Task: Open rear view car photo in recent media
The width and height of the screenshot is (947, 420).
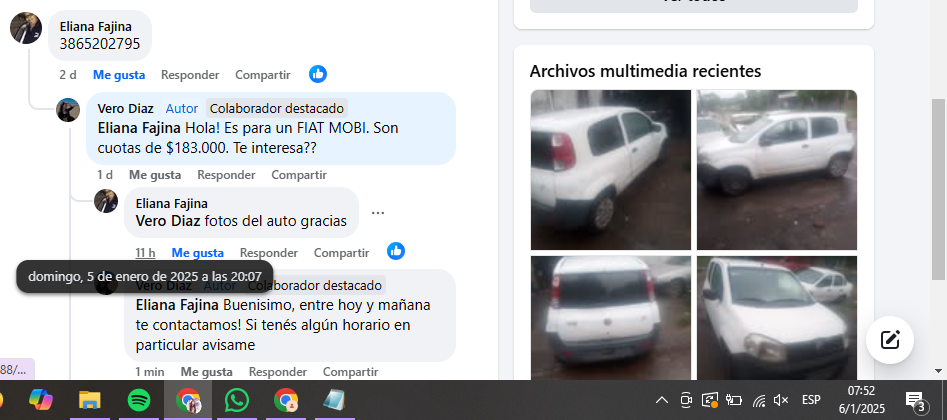Action: [610, 317]
